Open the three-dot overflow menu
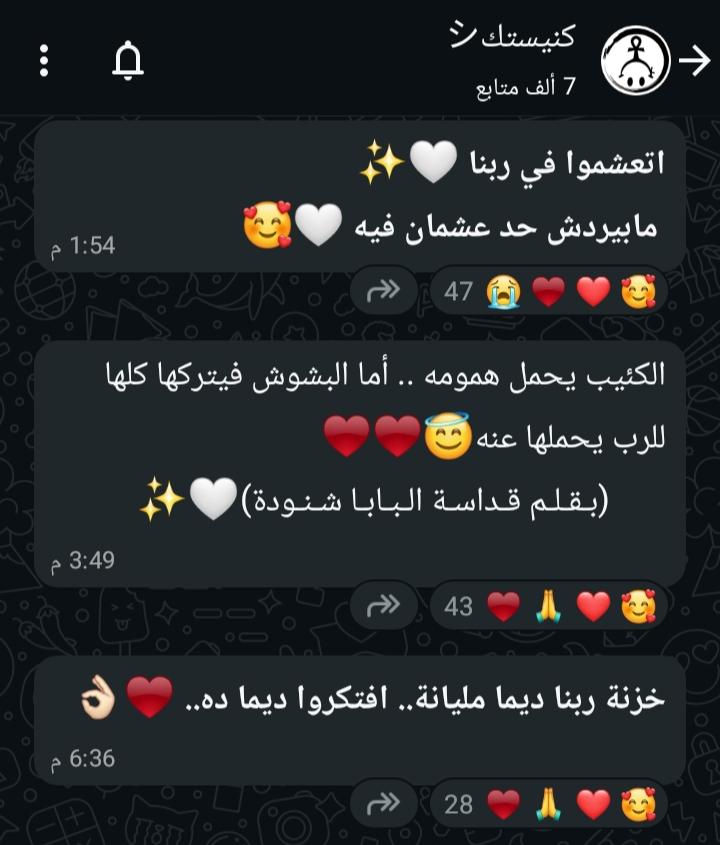Viewport: 720px width, 845px height. 44,61
